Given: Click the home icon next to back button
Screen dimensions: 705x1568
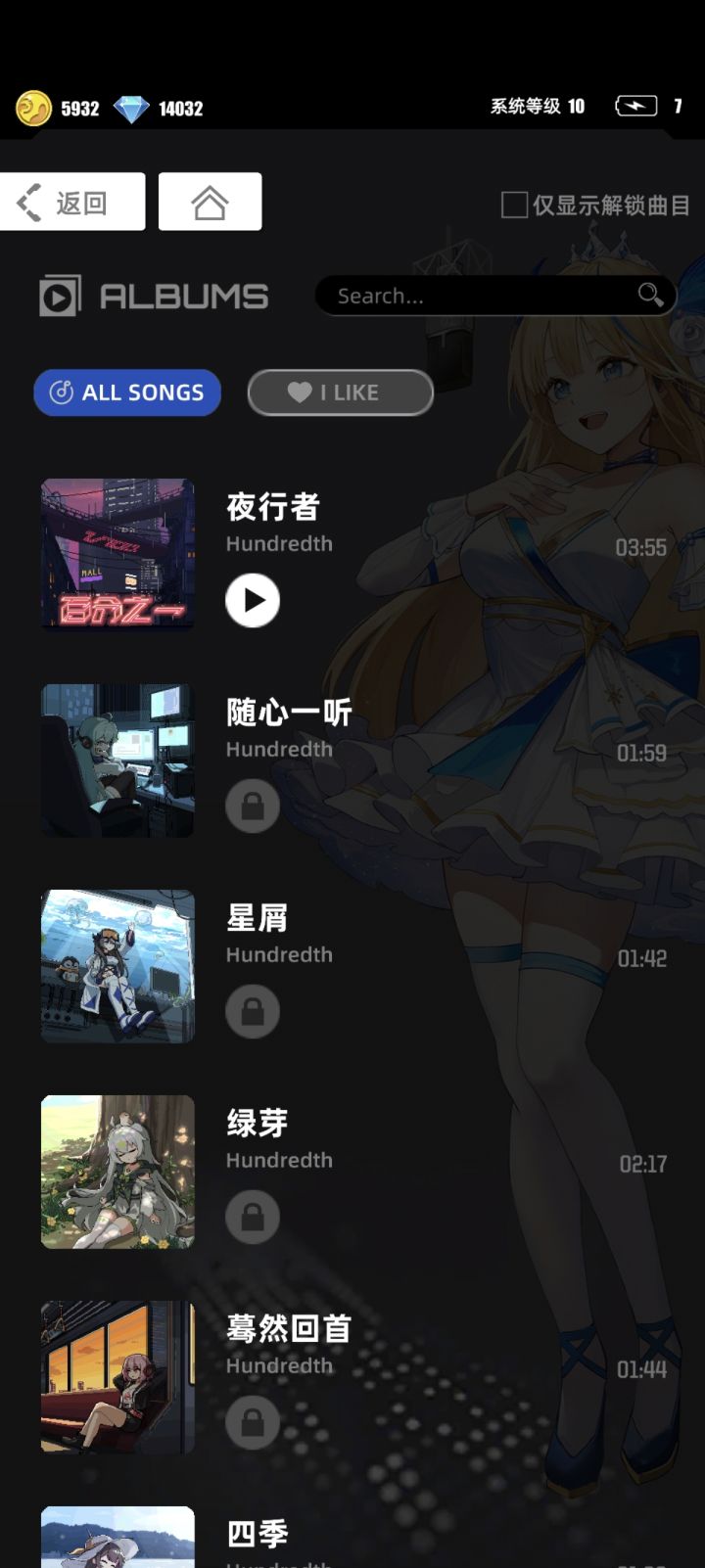Looking at the screenshot, I should click(210, 201).
